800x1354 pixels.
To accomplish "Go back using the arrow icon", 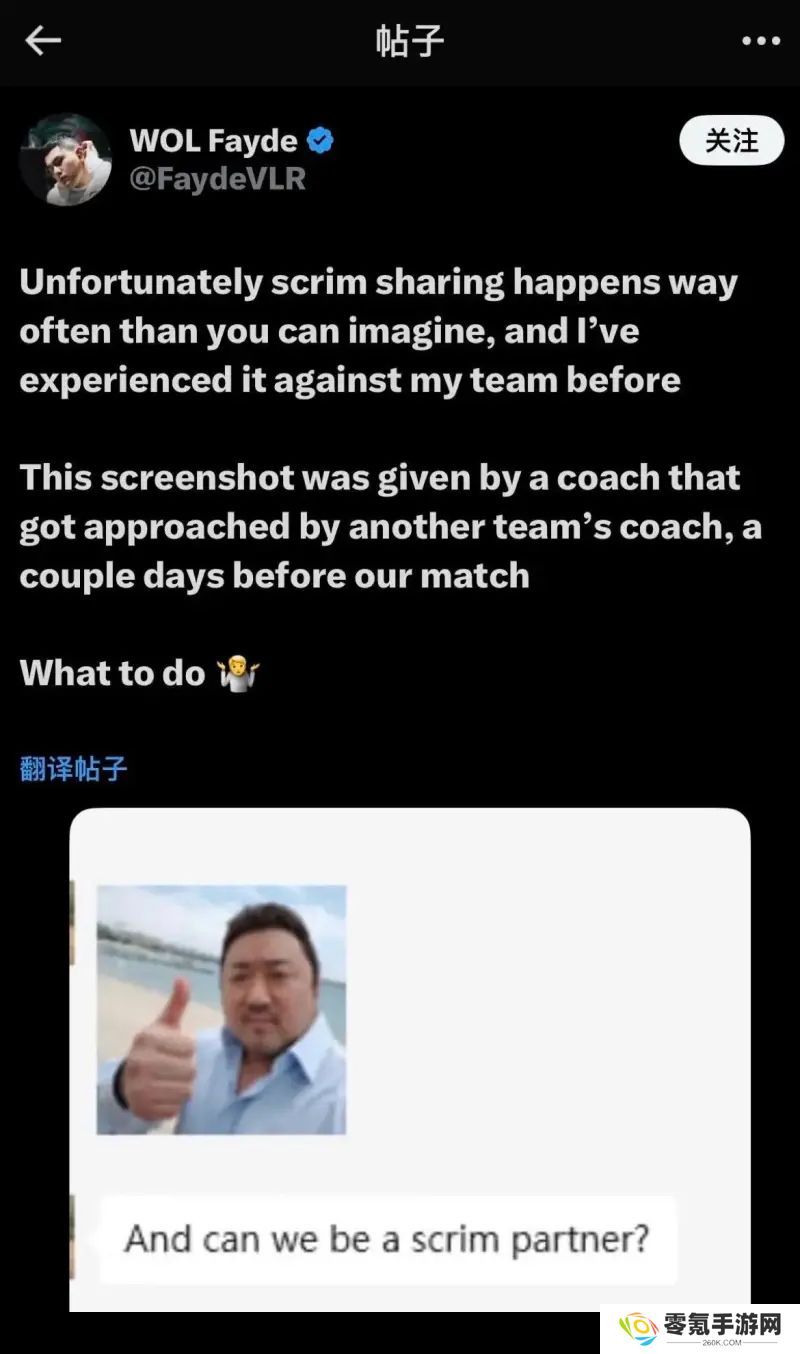I will (43, 41).
